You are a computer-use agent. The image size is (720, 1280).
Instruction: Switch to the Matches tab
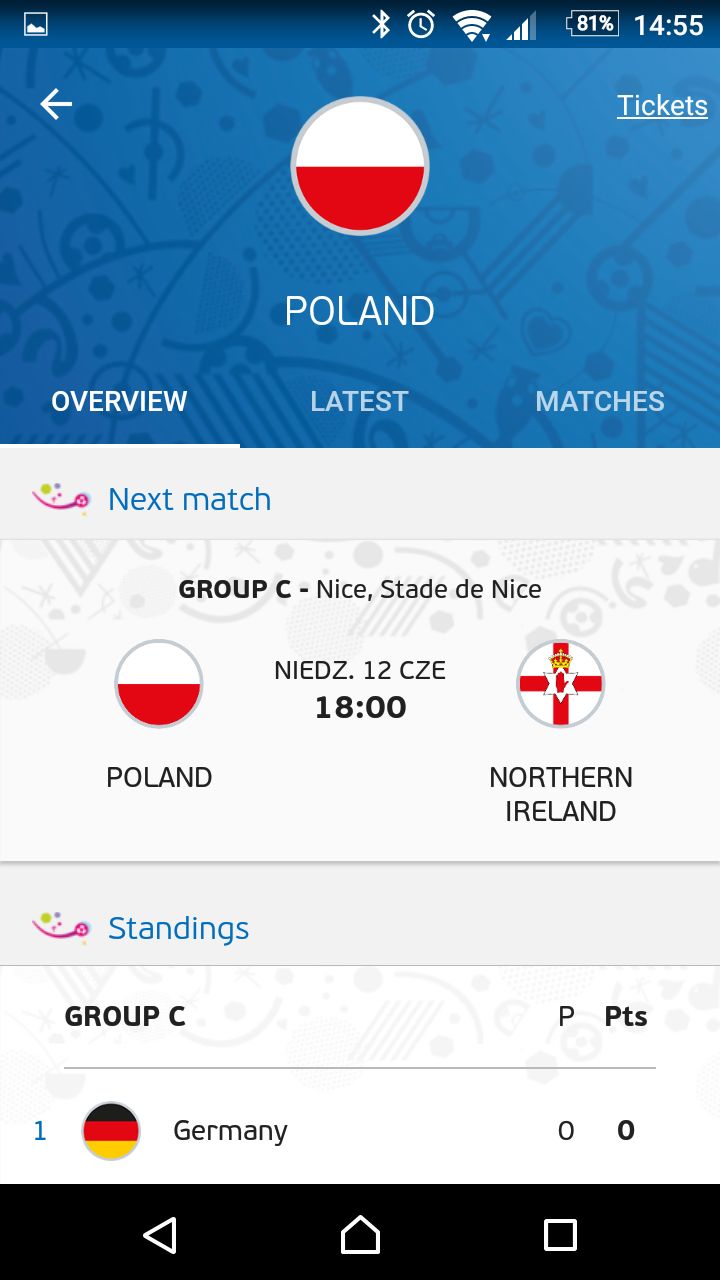pos(599,402)
